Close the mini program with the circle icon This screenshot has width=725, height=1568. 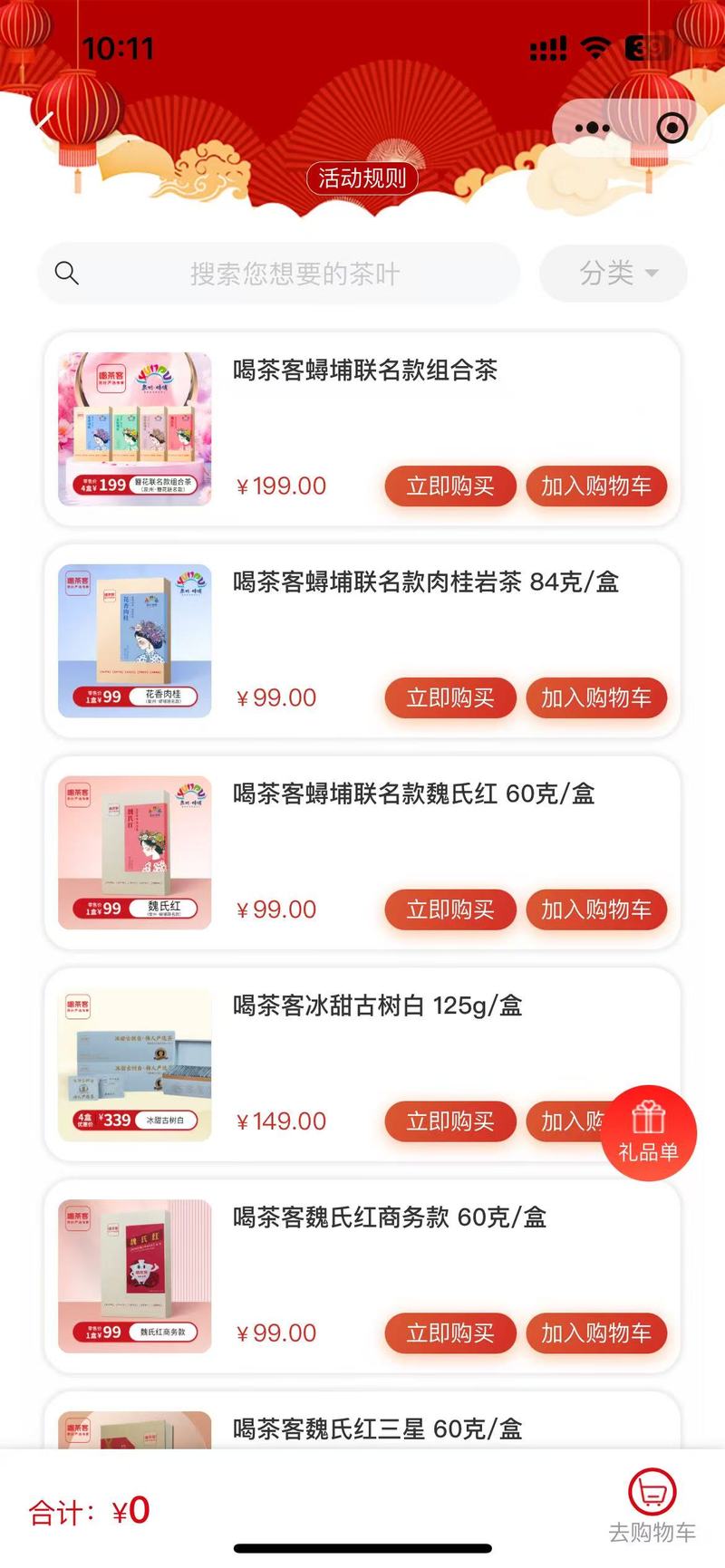pos(672,128)
